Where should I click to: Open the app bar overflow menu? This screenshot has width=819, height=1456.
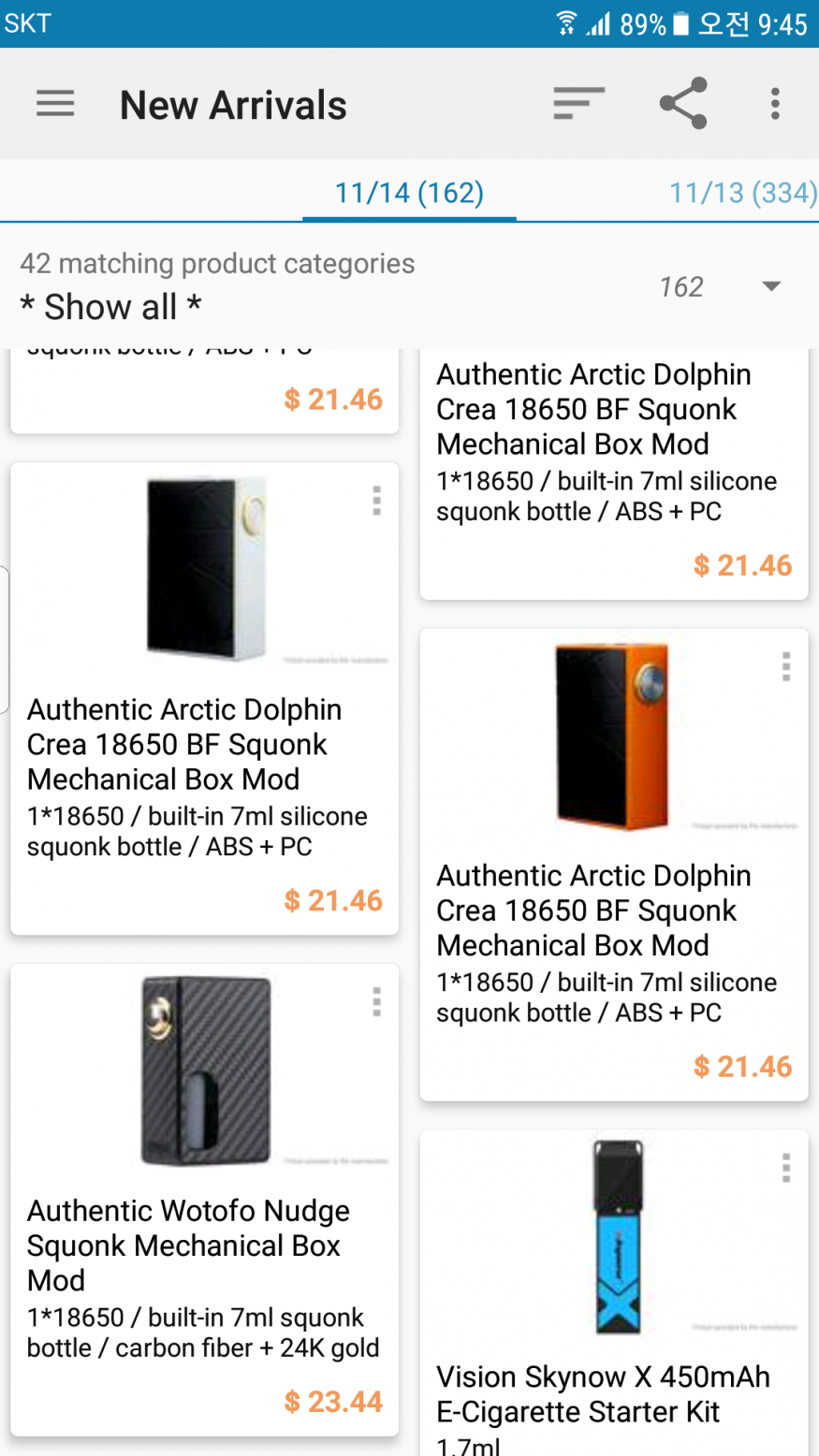click(775, 104)
